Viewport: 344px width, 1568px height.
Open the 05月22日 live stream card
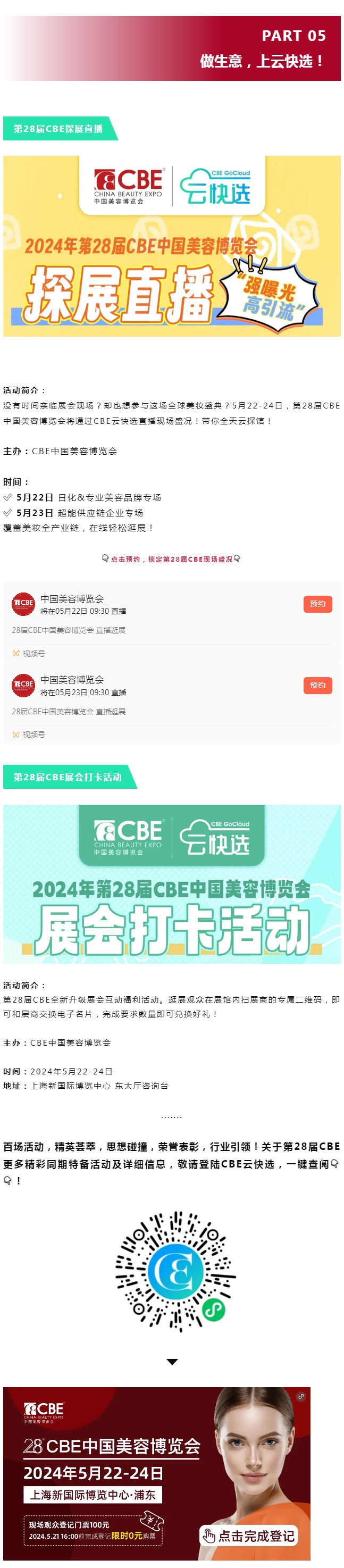tap(152, 615)
